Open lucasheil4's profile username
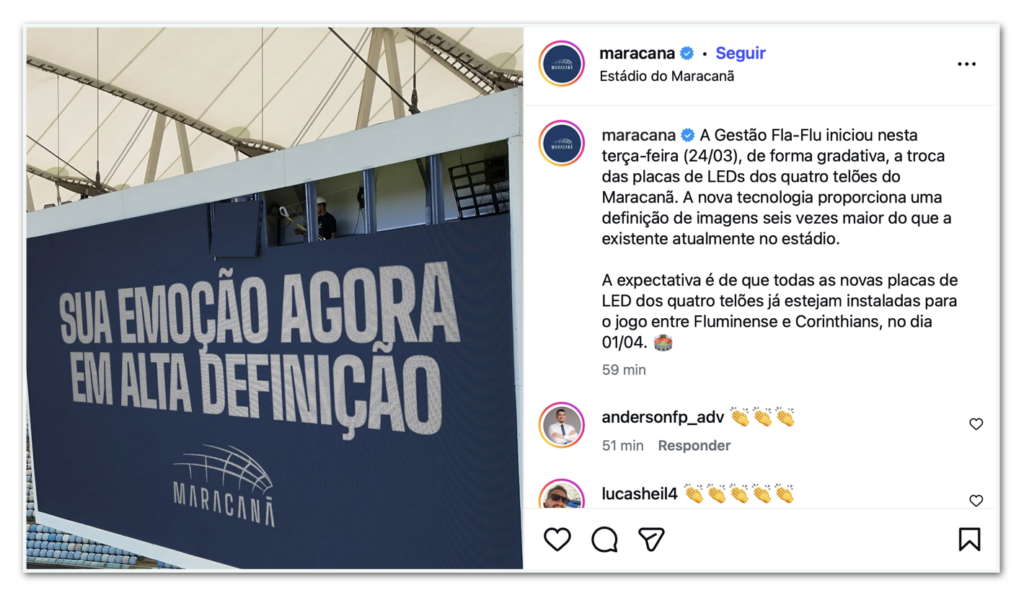This screenshot has width=1024, height=593. click(639, 494)
